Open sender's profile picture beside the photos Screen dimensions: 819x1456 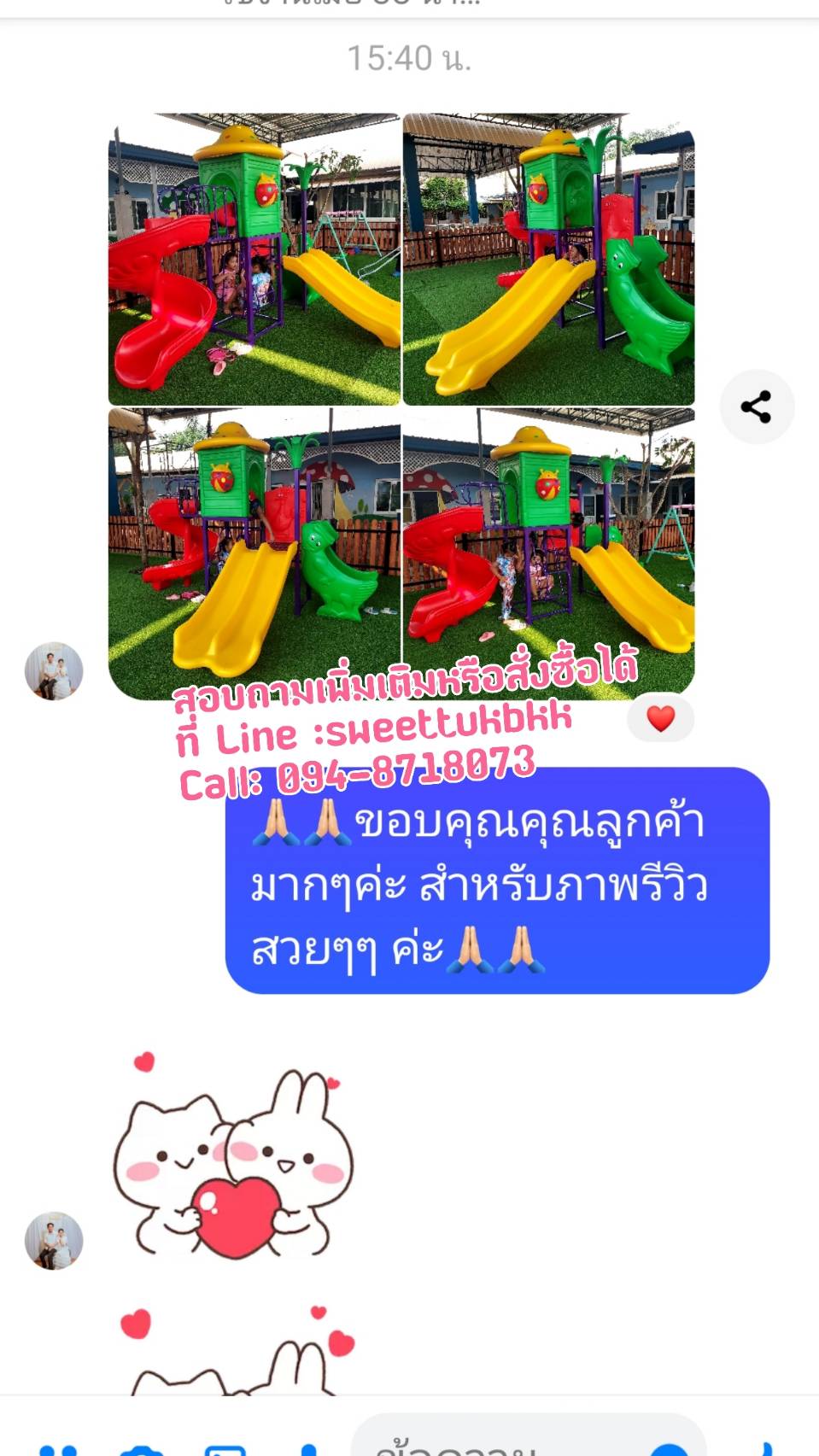54,671
